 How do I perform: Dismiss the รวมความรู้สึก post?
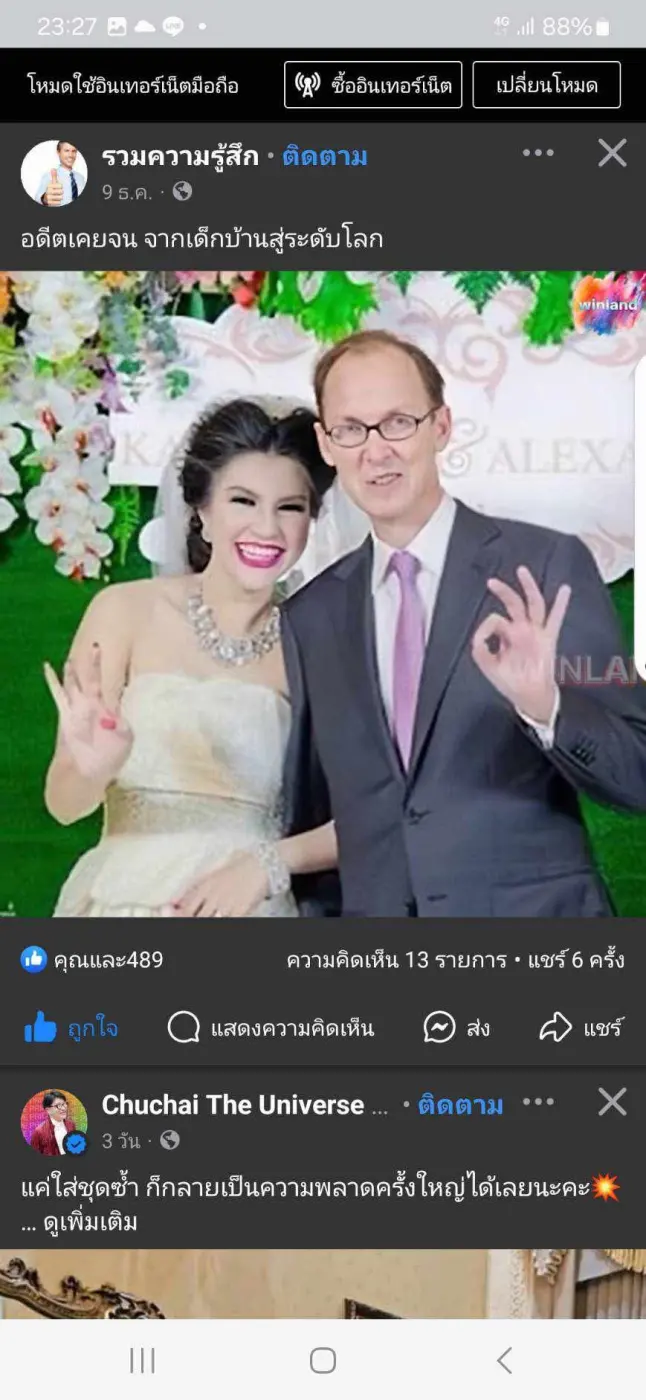click(x=612, y=153)
